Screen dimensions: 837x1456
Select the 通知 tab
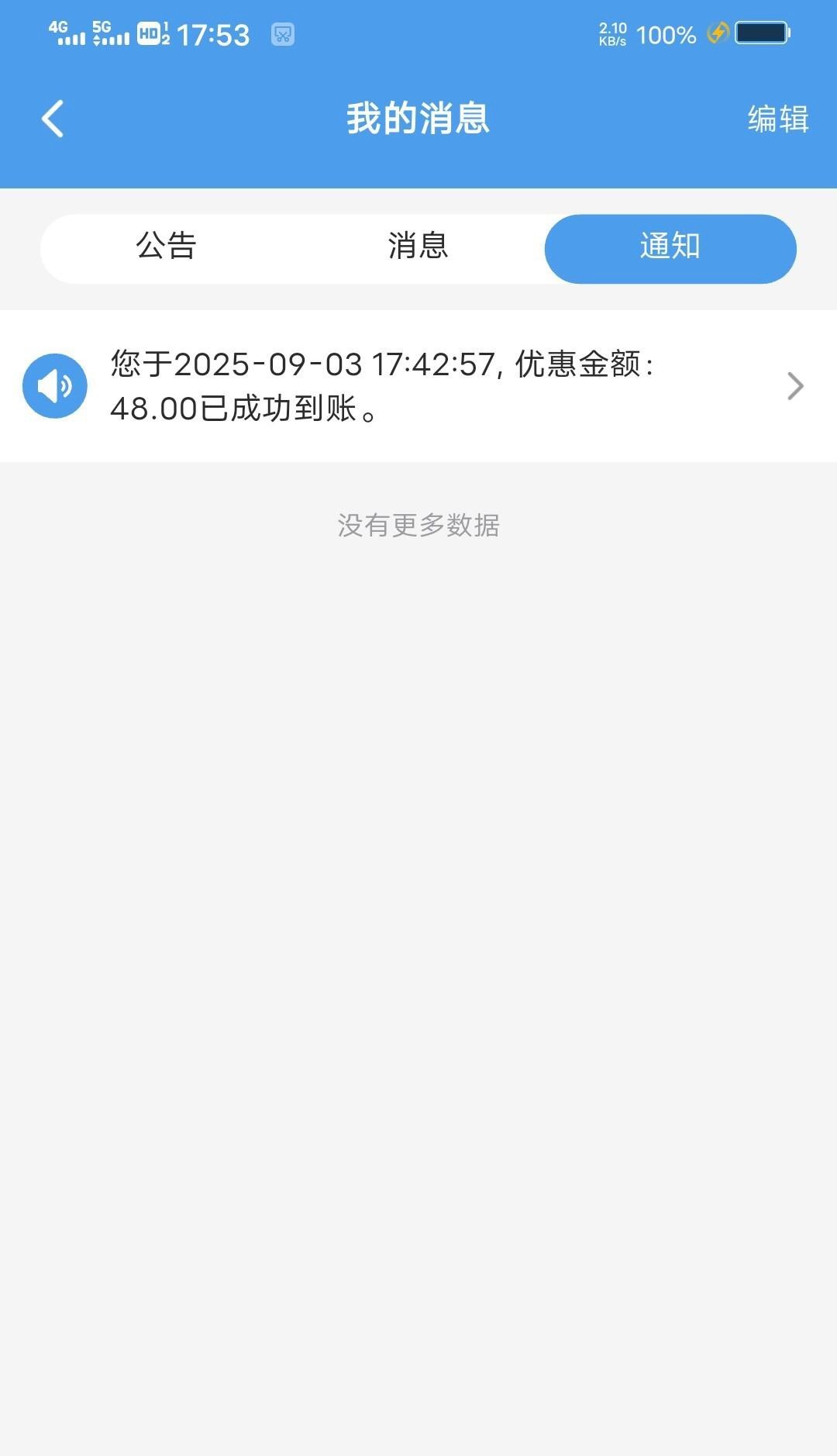point(670,248)
